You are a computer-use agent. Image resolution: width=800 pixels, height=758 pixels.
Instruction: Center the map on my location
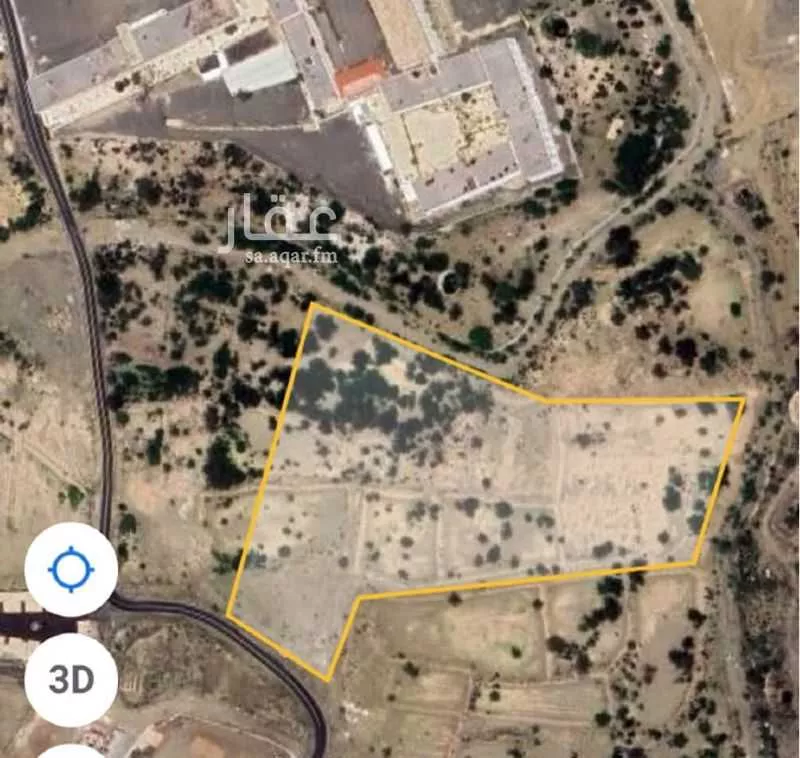71,570
